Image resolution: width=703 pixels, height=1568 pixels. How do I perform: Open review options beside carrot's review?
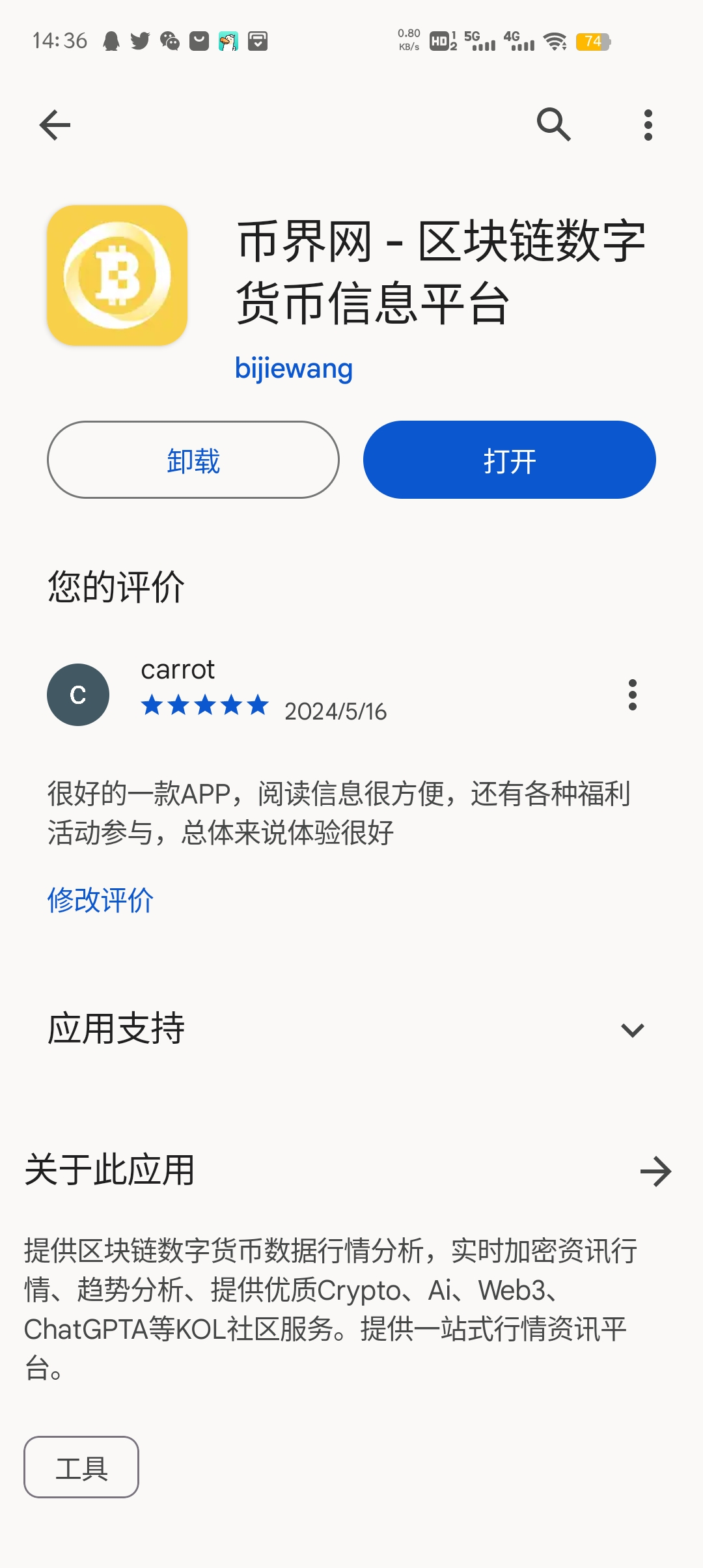pyautogui.click(x=632, y=695)
